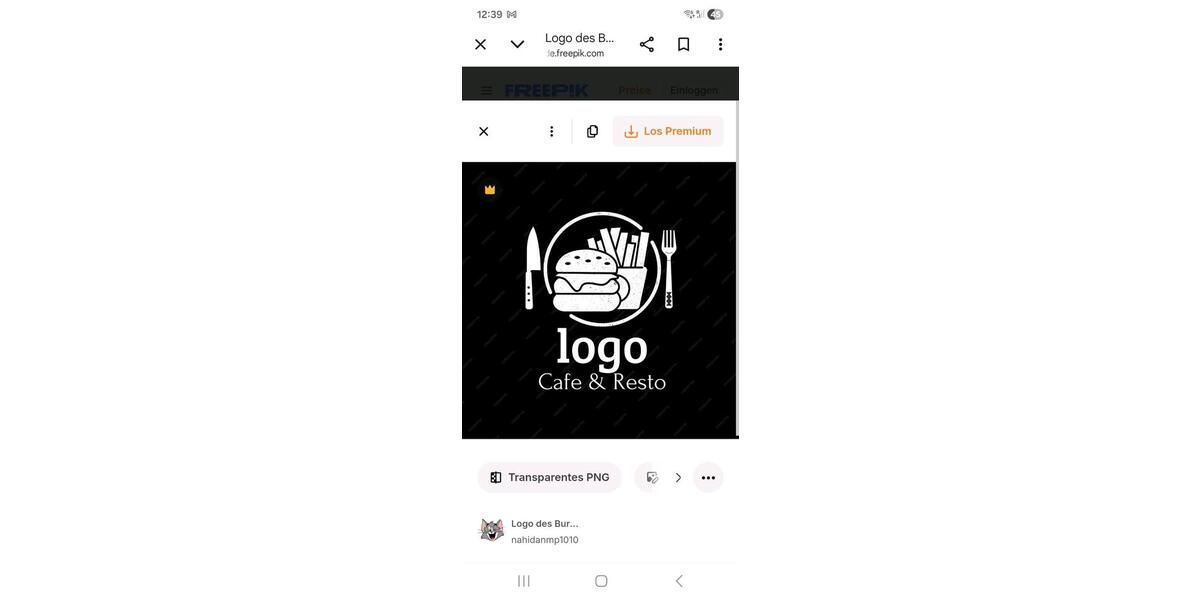
Task: Share this Freepik page
Action: [647, 44]
